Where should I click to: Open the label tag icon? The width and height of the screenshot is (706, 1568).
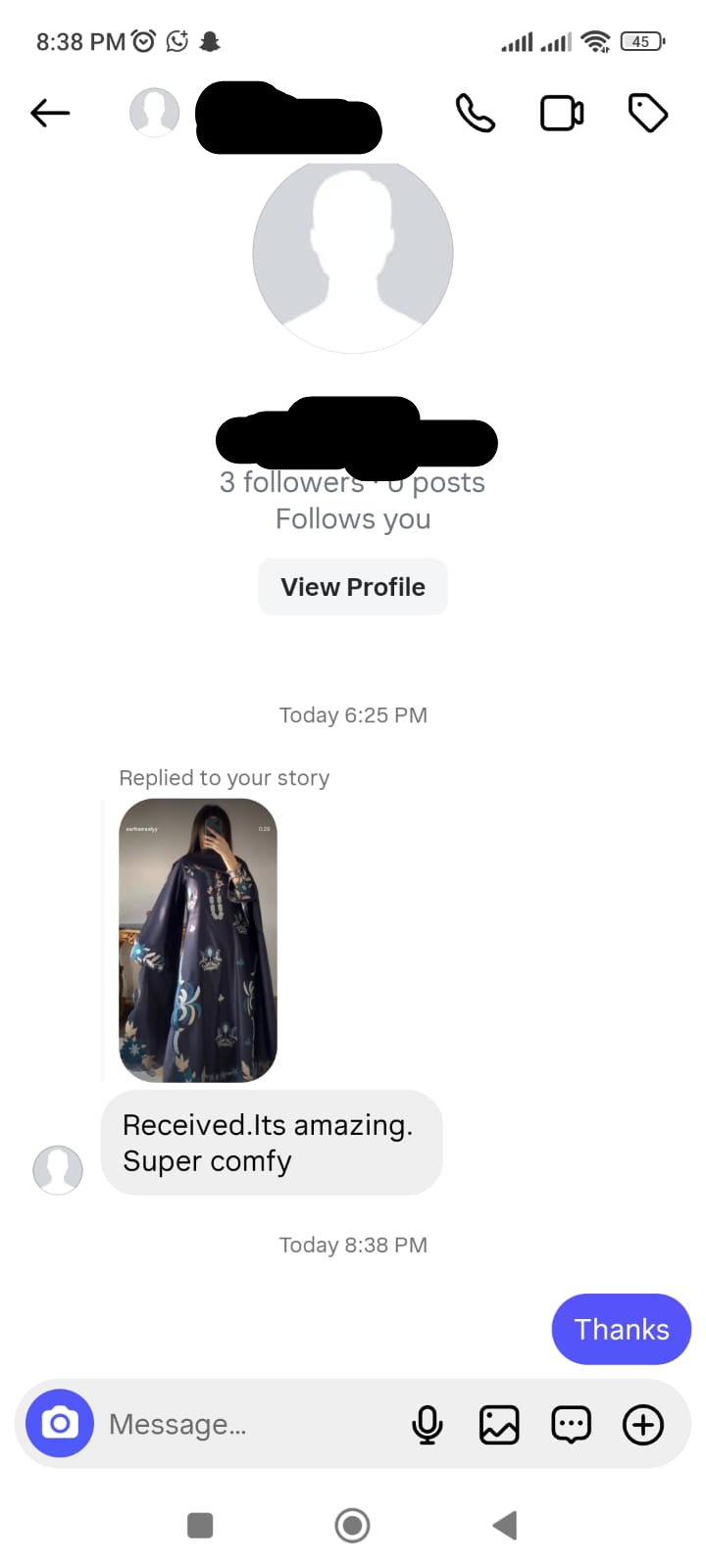point(647,114)
